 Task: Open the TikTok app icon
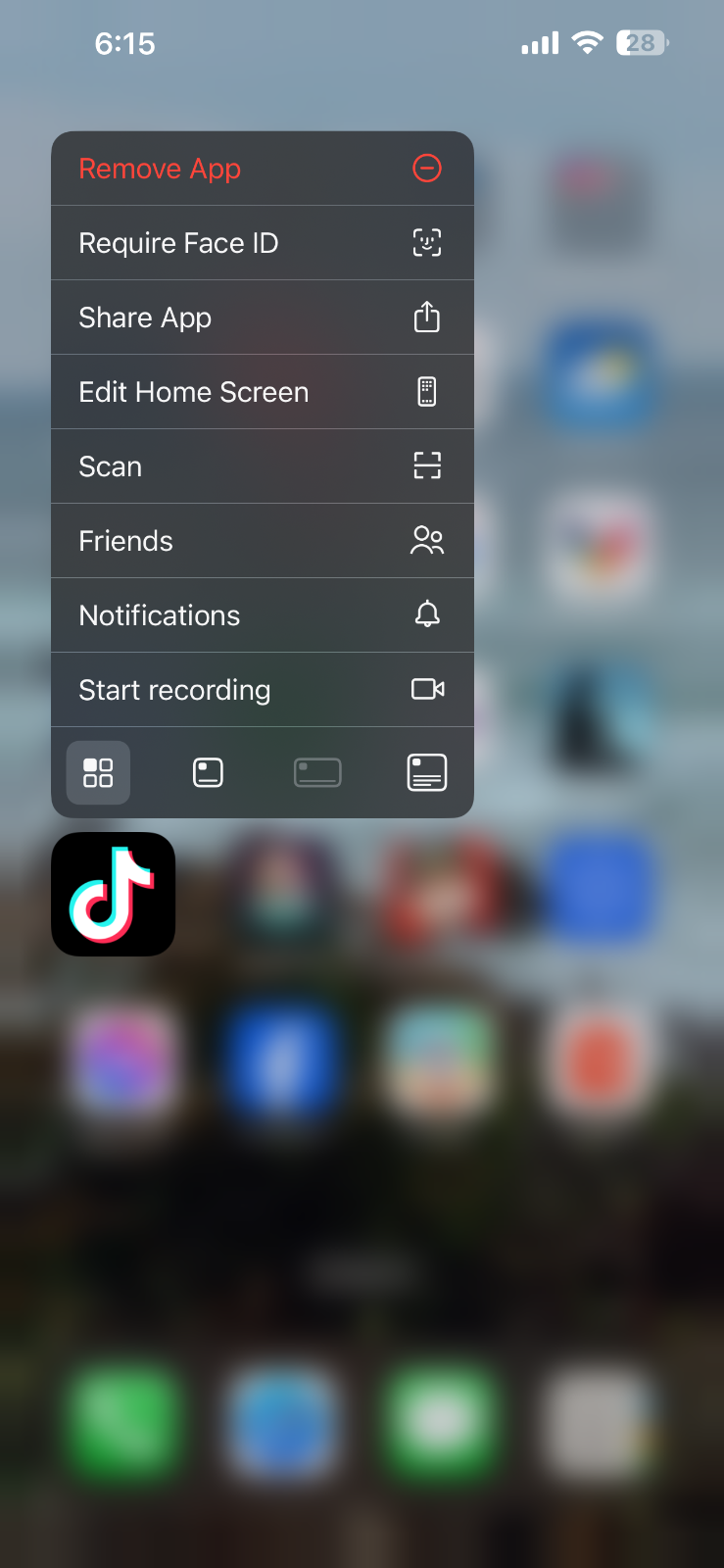[x=114, y=895]
